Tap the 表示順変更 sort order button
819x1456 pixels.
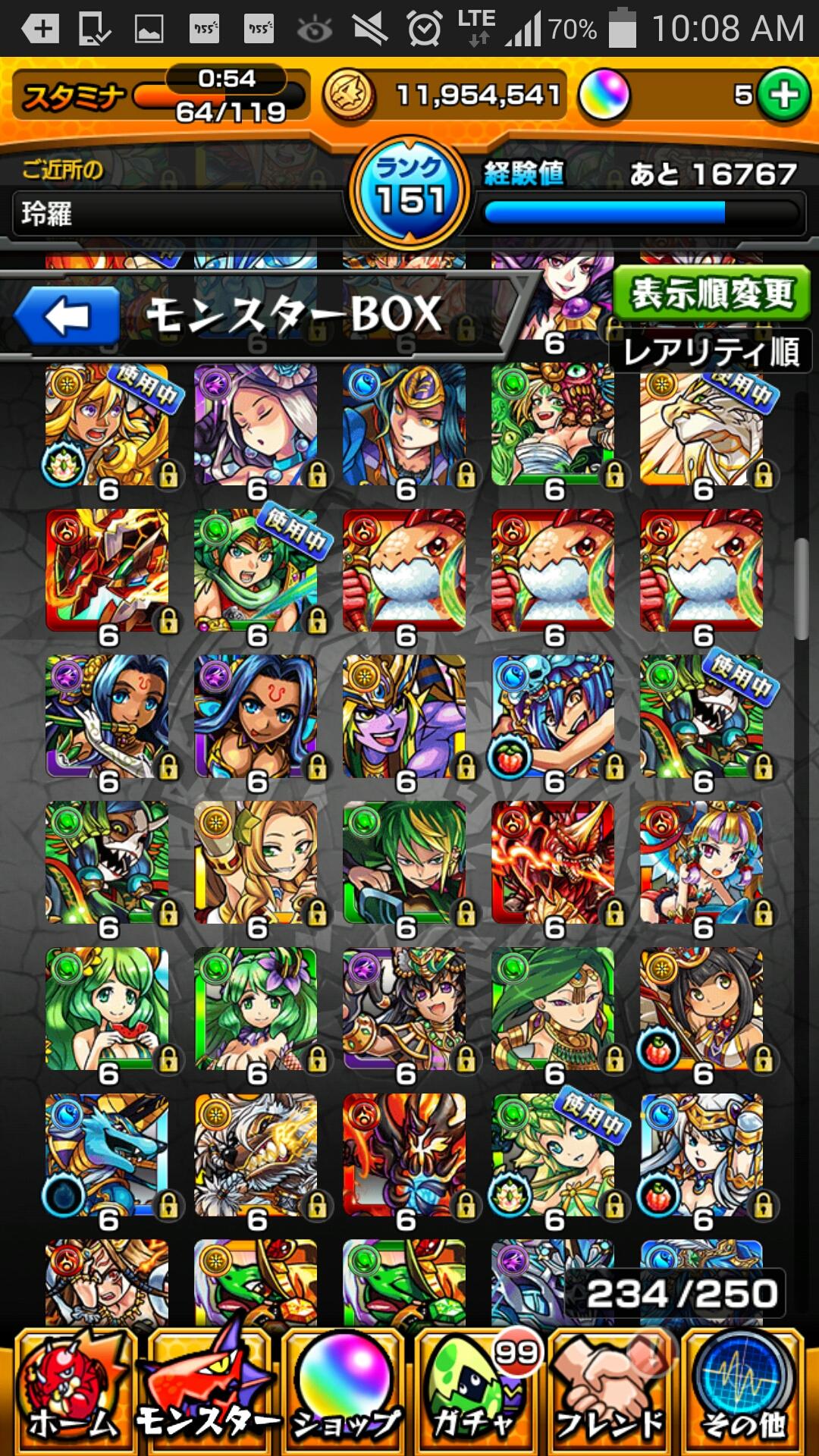click(x=711, y=293)
